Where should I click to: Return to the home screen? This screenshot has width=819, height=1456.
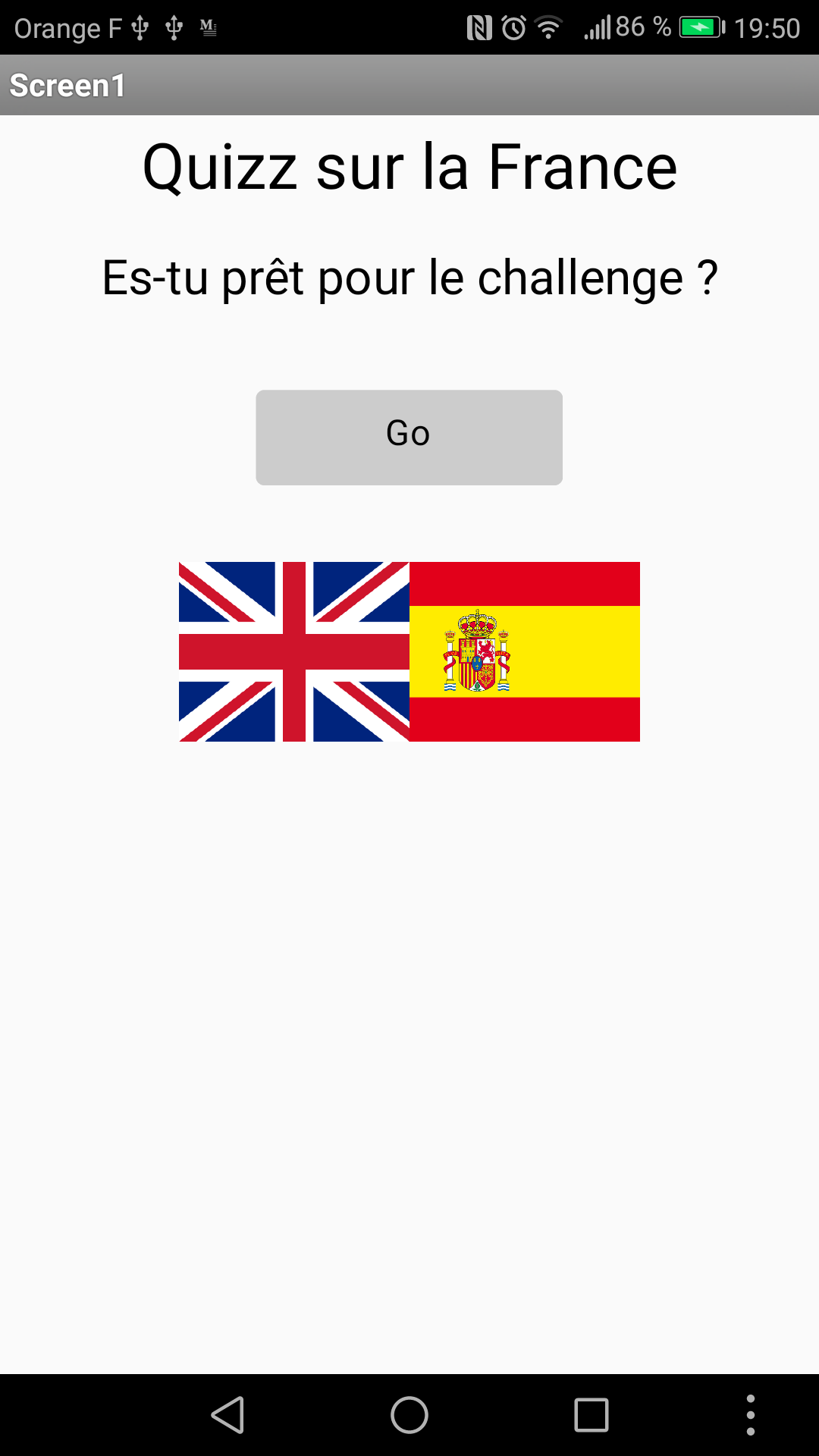(409, 1415)
